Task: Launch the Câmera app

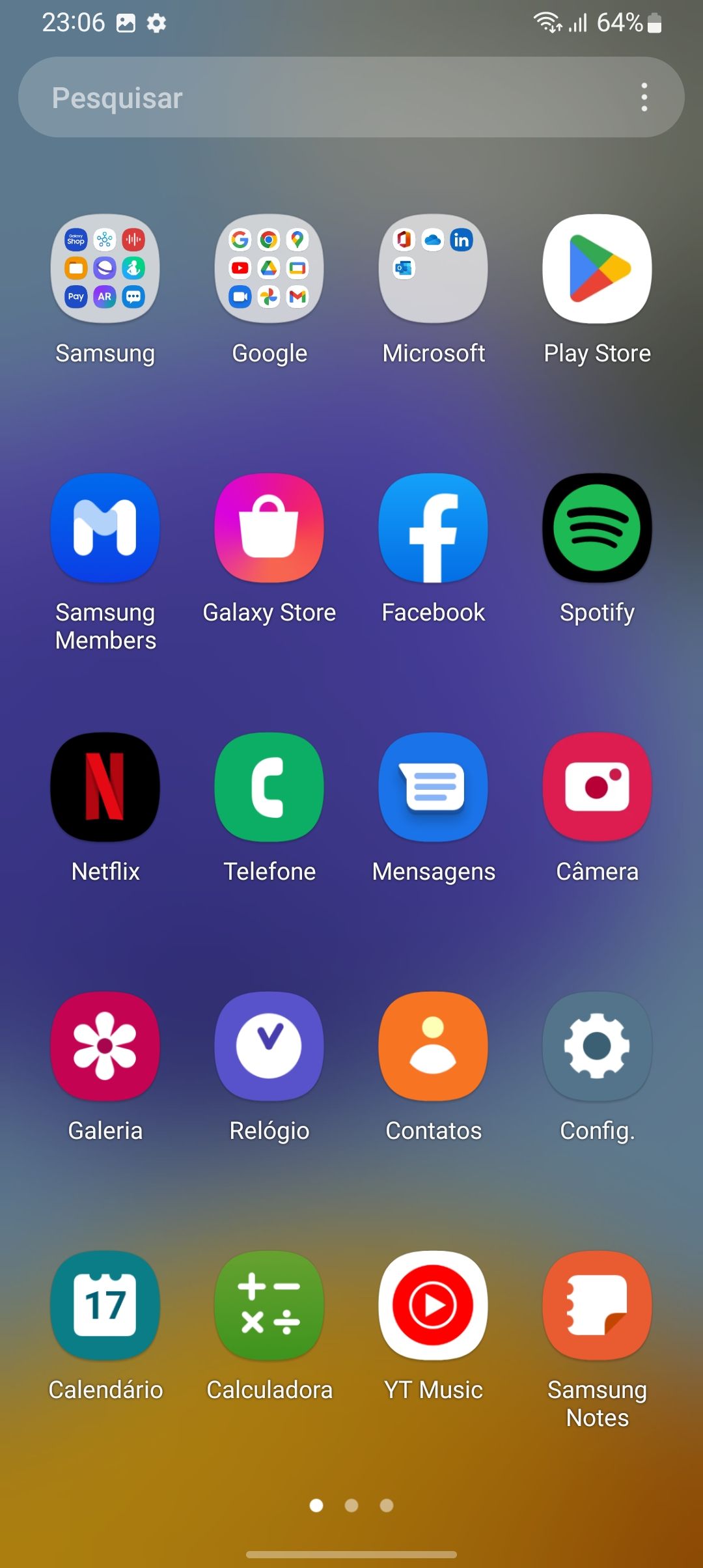Action: point(598,787)
